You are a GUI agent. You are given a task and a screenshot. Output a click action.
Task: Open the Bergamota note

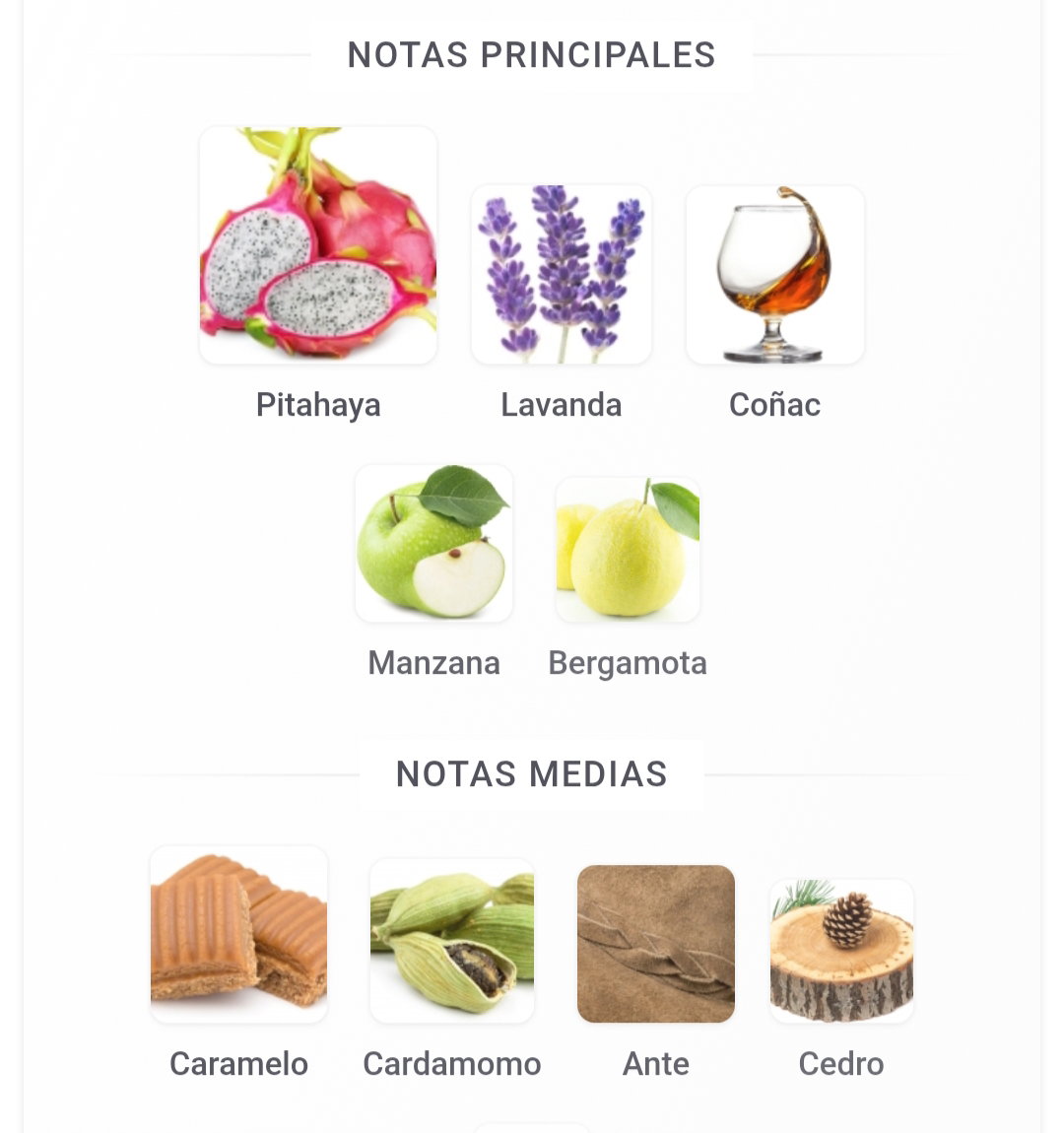pyautogui.click(x=628, y=550)
